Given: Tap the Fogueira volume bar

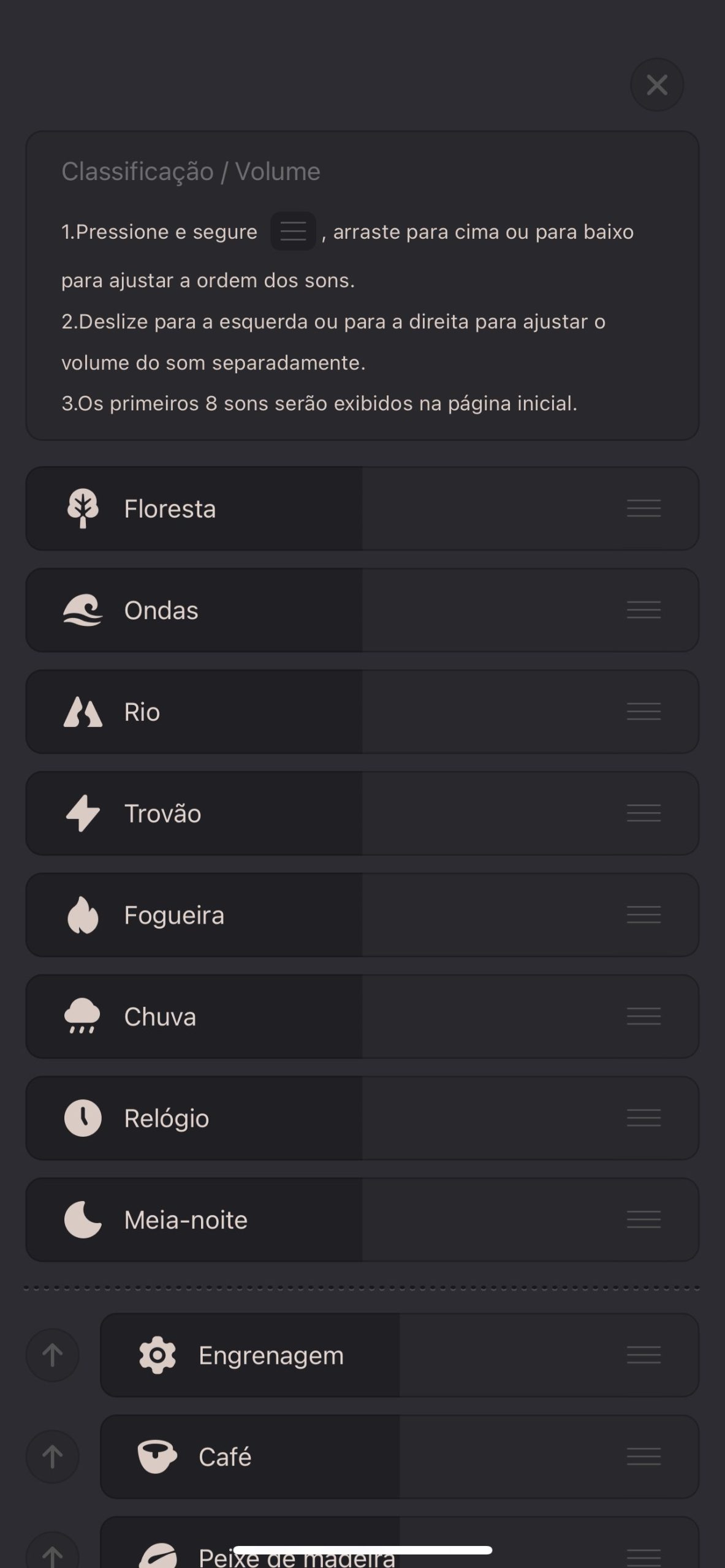Looking at the screenshot, I should 362,915.
